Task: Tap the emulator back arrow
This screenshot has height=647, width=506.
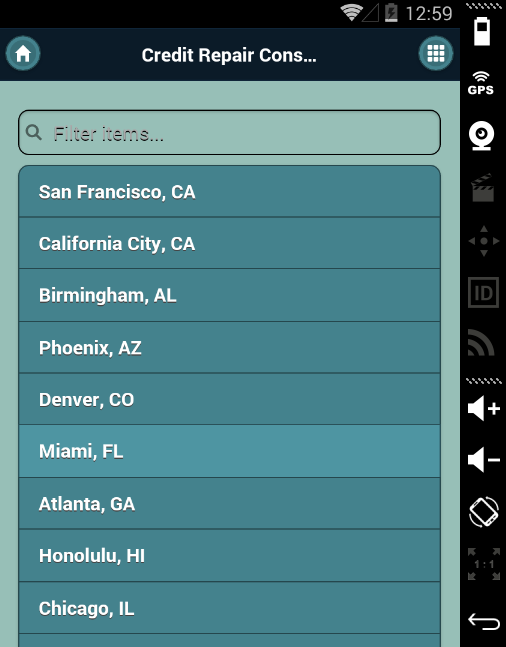Action: [x=484, y=621]
